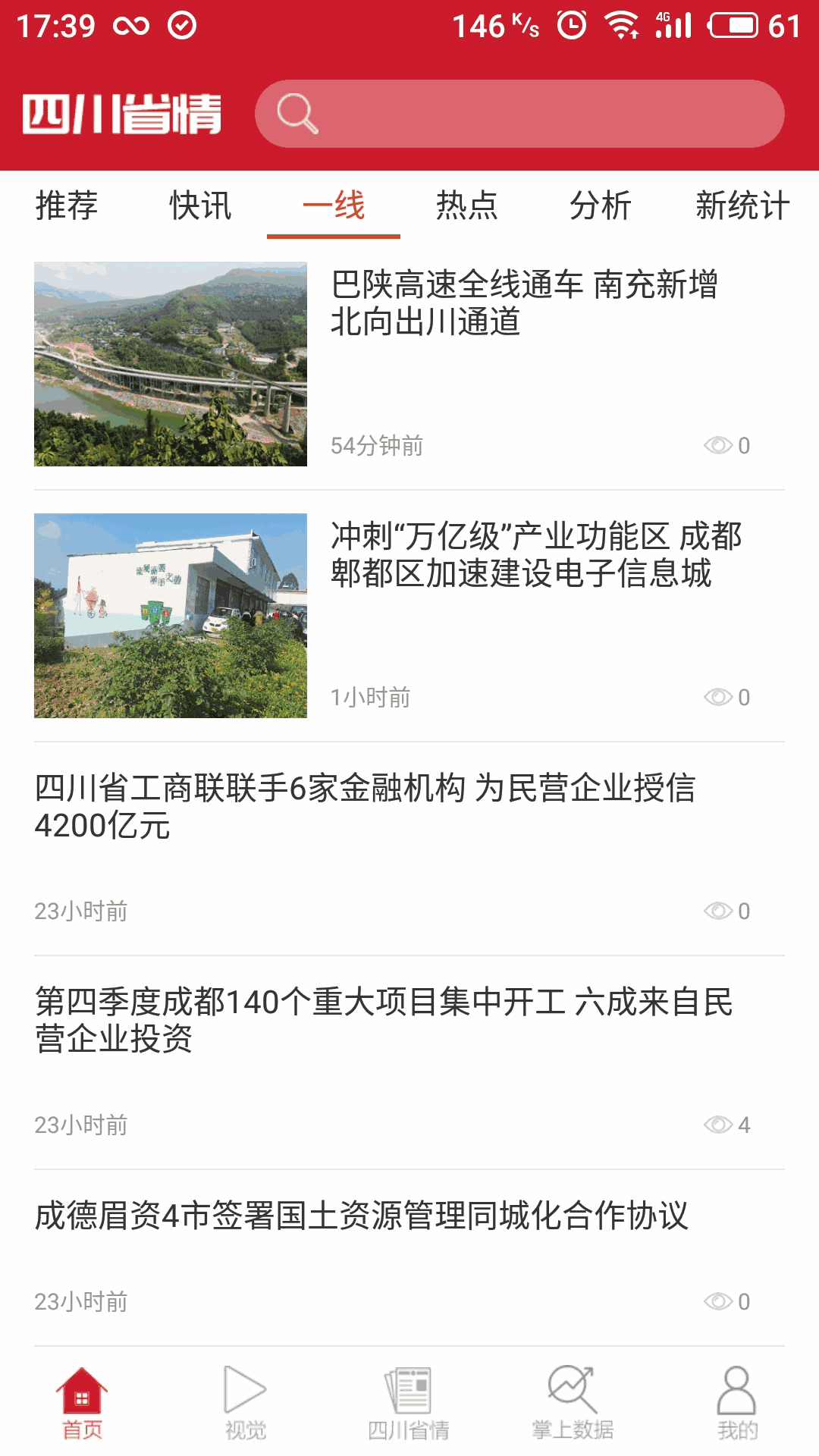Open the 新统计 section

pyautogui.click(x=740, y=205)
